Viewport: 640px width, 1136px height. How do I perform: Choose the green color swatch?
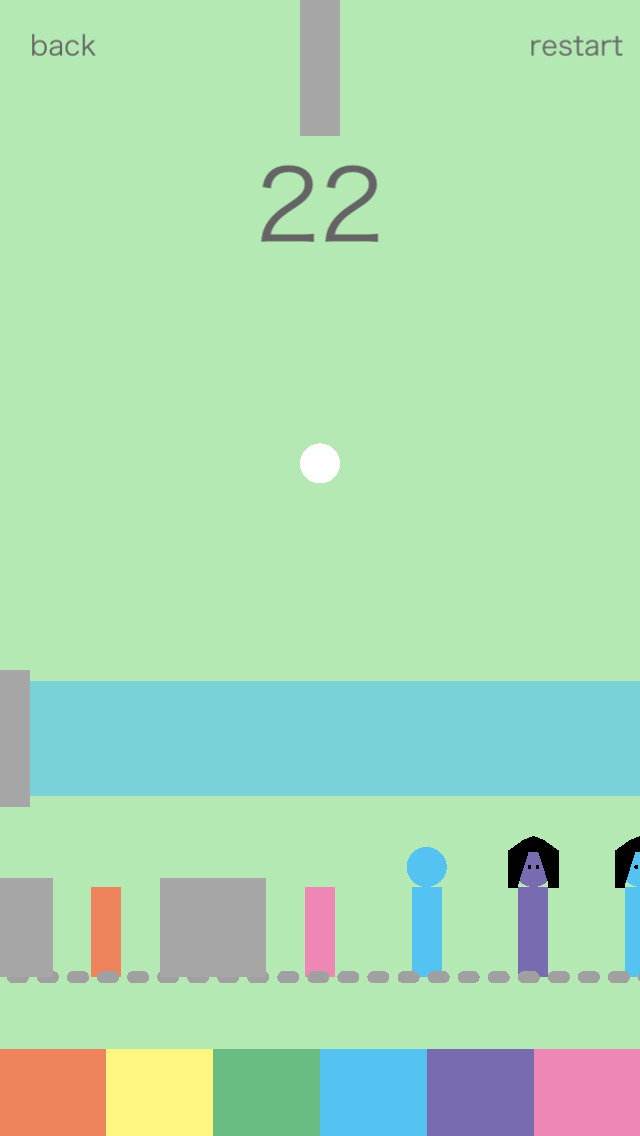(x=266, y=1092)
